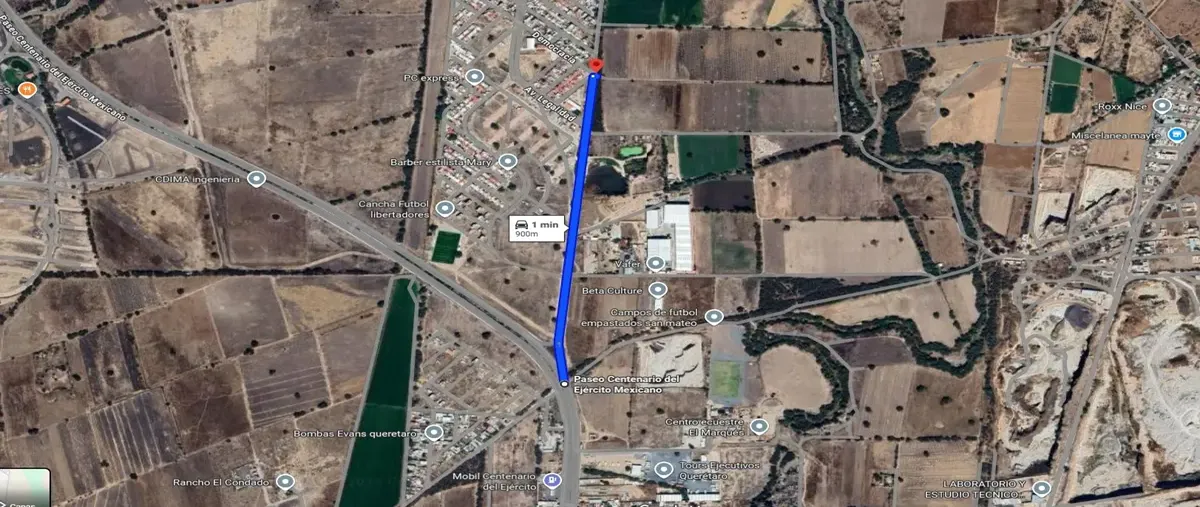1200x507 pixels.
Task: Select the Beta Culture marker
Action: tap(657, 290)
